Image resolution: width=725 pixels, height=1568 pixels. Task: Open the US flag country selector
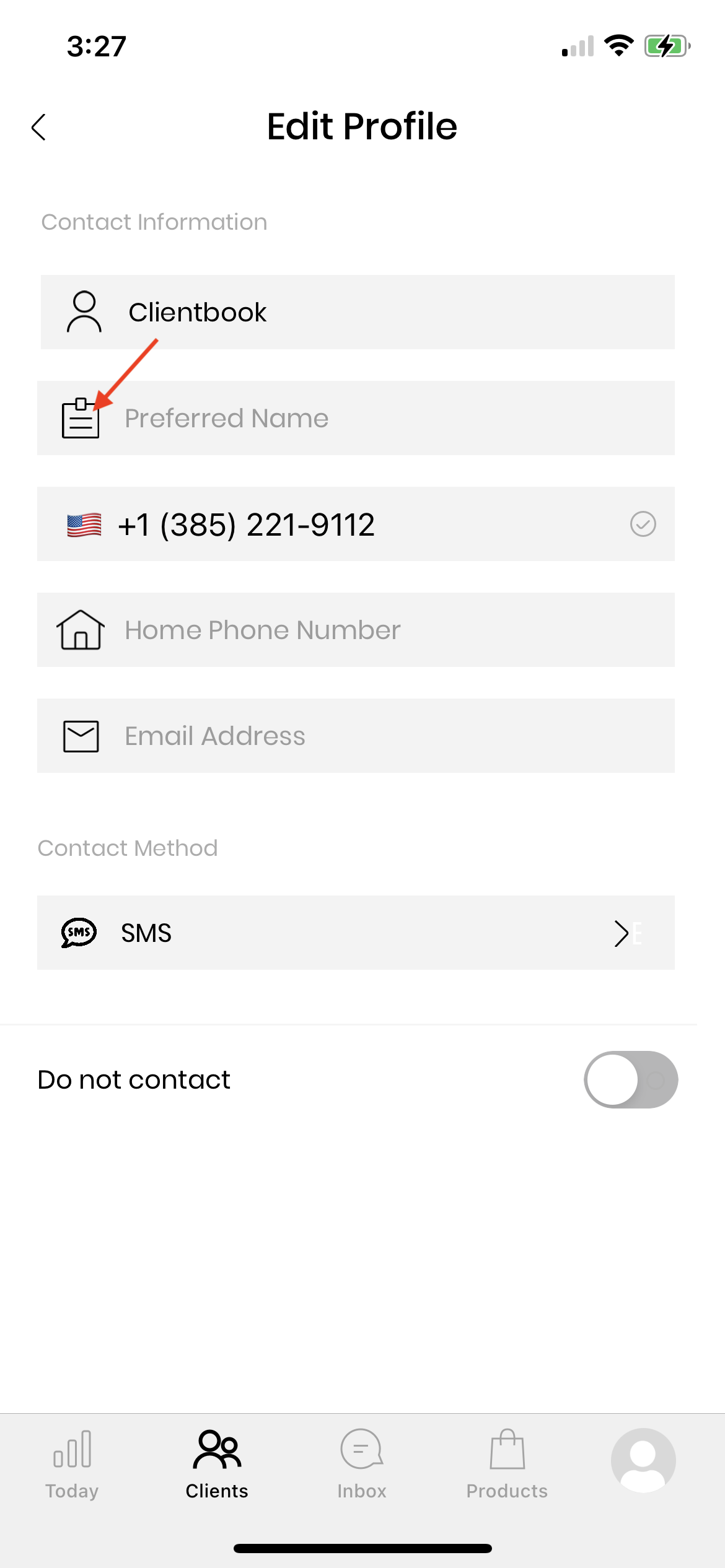84,525
